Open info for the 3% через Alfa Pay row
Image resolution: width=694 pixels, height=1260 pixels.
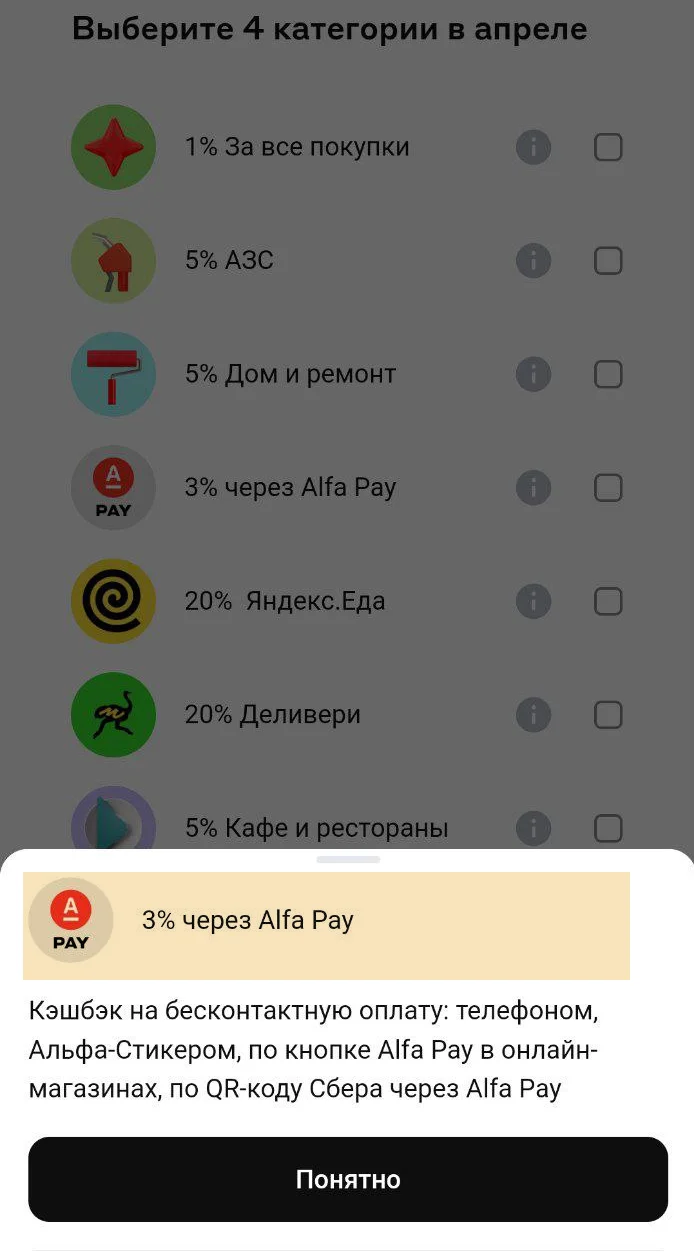[533, 488]
